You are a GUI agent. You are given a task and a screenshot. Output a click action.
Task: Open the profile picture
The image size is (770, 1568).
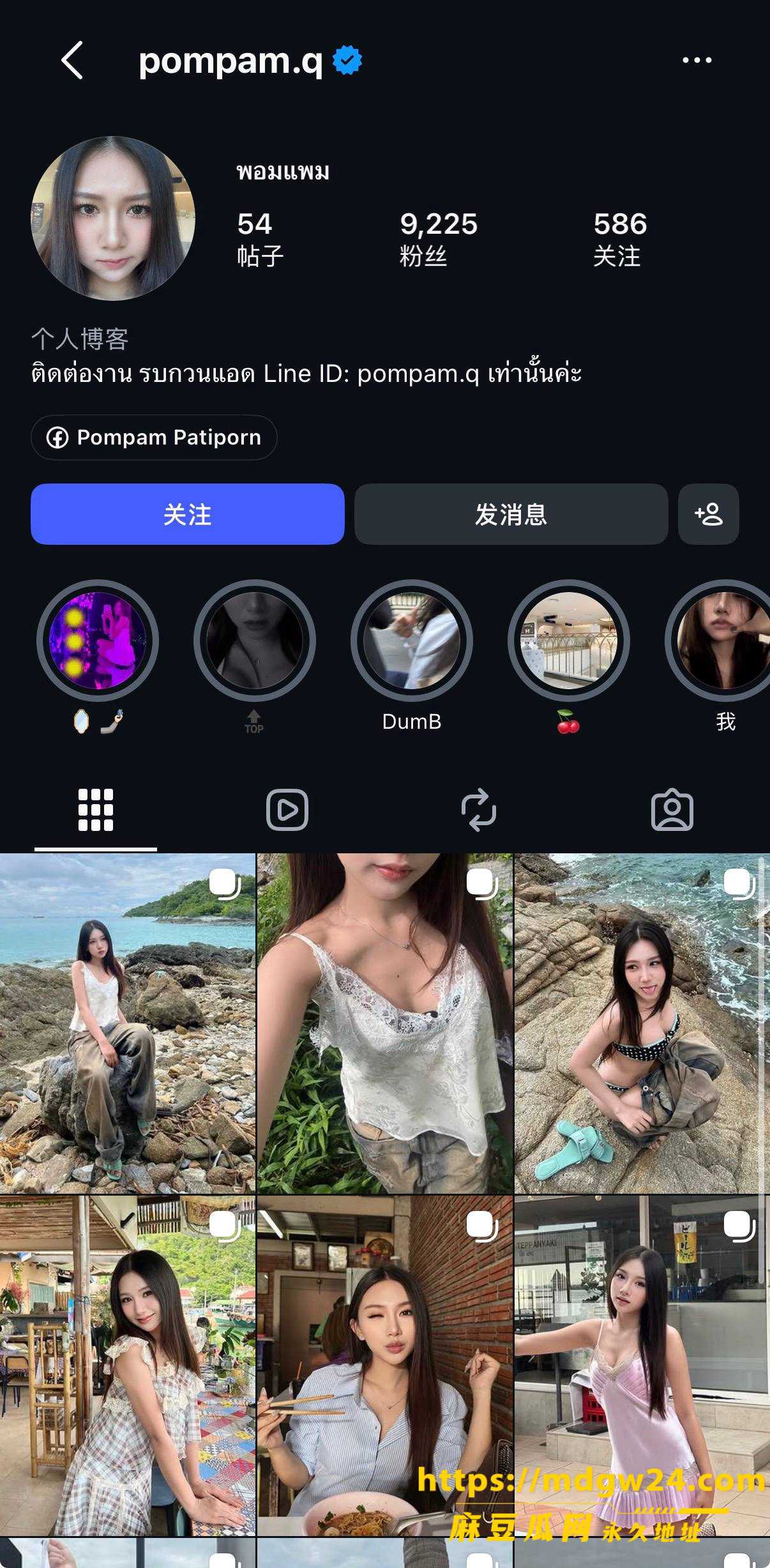(x=113, y=218)
